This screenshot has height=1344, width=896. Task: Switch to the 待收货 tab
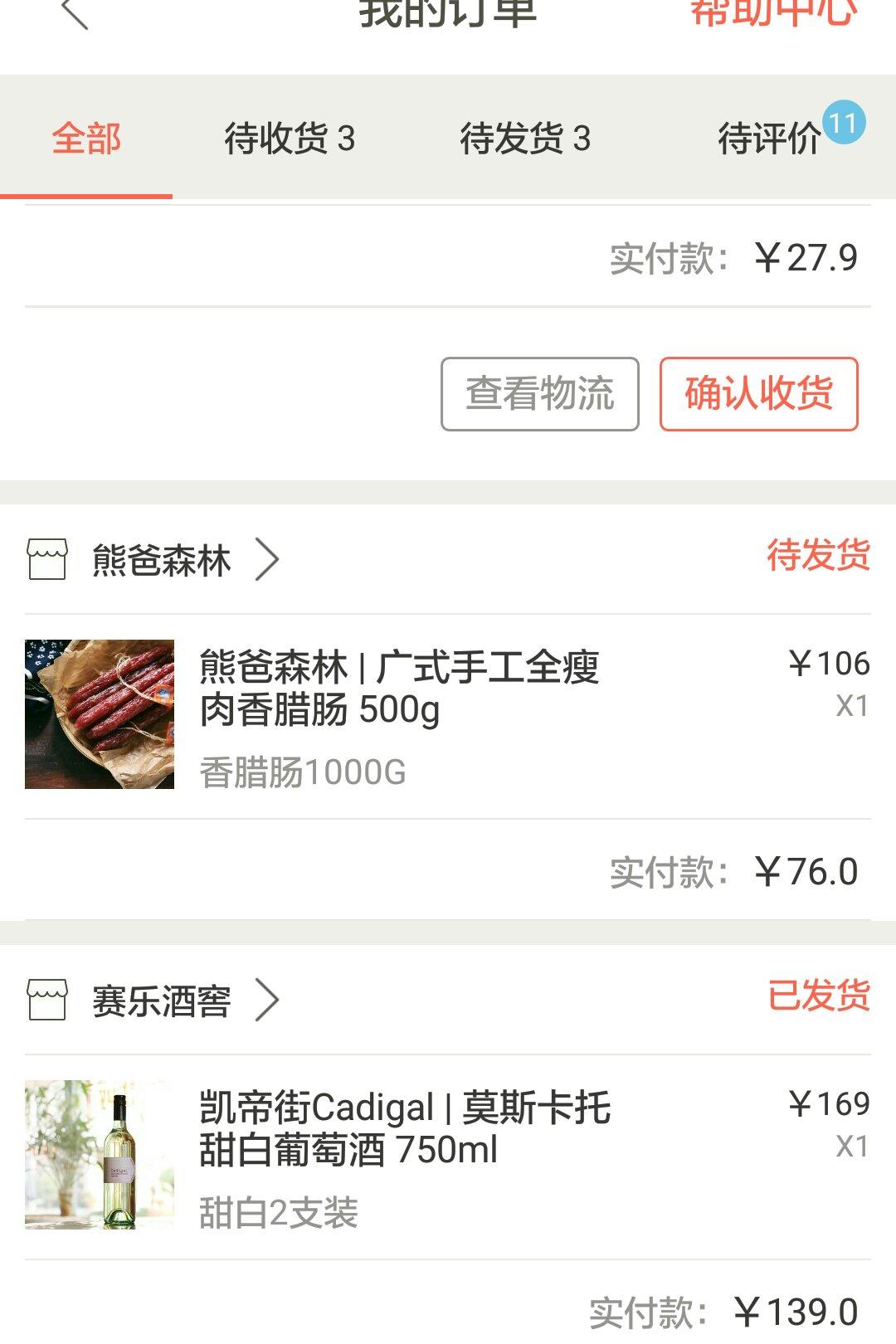290,138
